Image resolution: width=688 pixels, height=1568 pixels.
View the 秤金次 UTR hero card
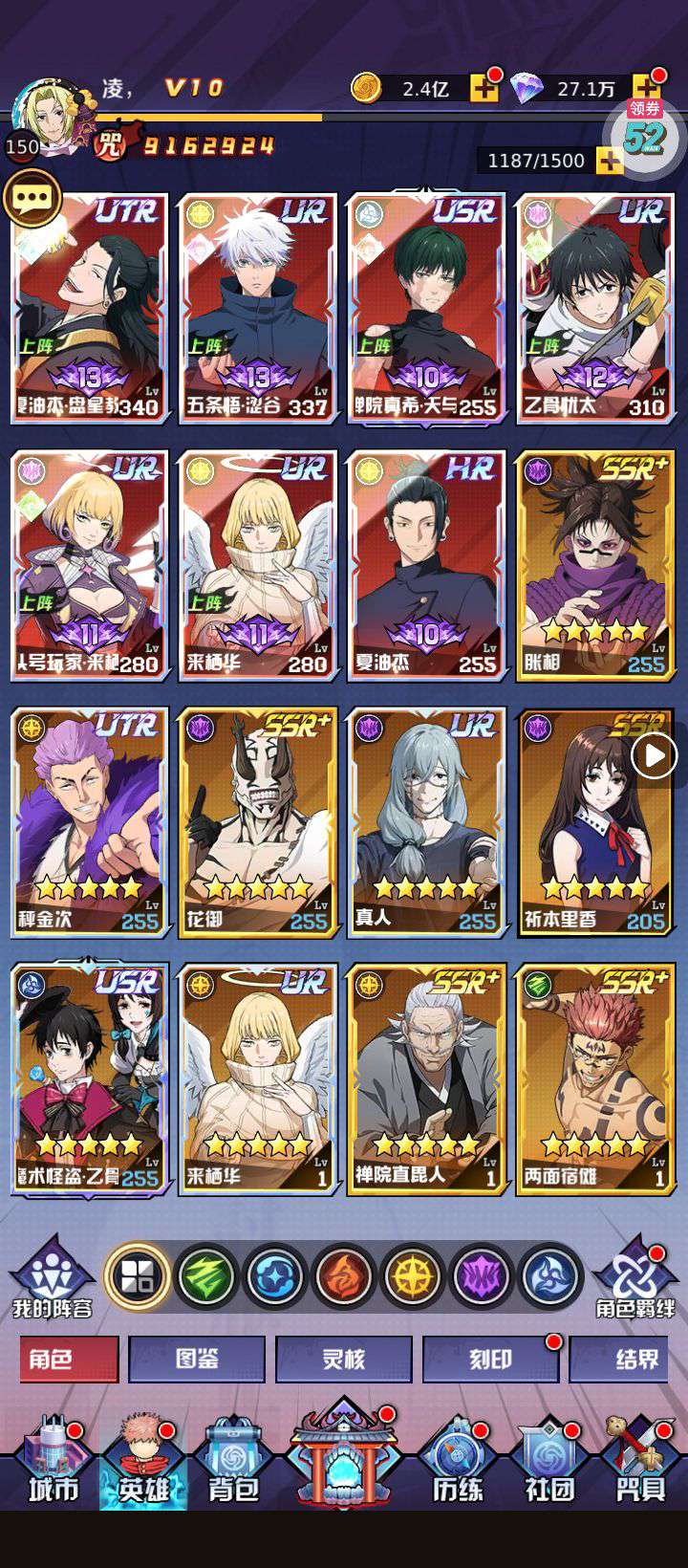[x=89, y=822]
